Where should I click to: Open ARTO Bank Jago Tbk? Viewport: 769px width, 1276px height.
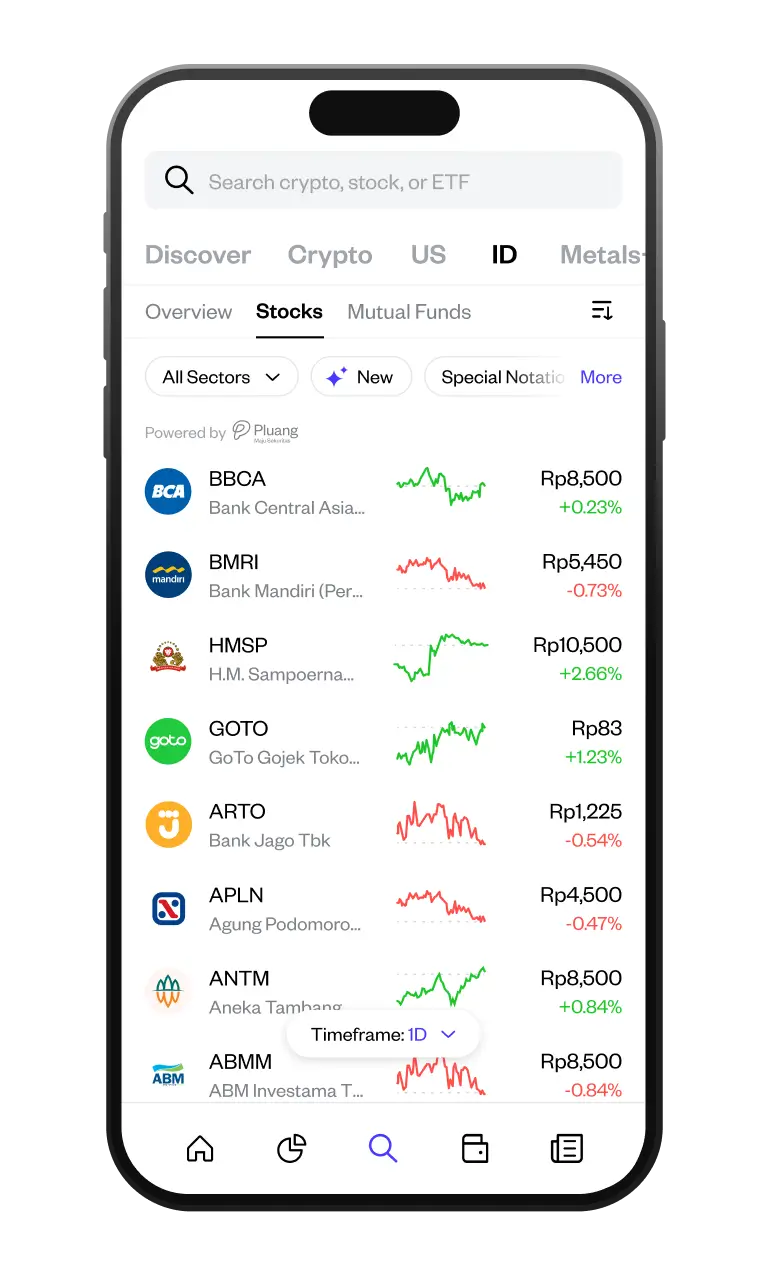[383, 825]
